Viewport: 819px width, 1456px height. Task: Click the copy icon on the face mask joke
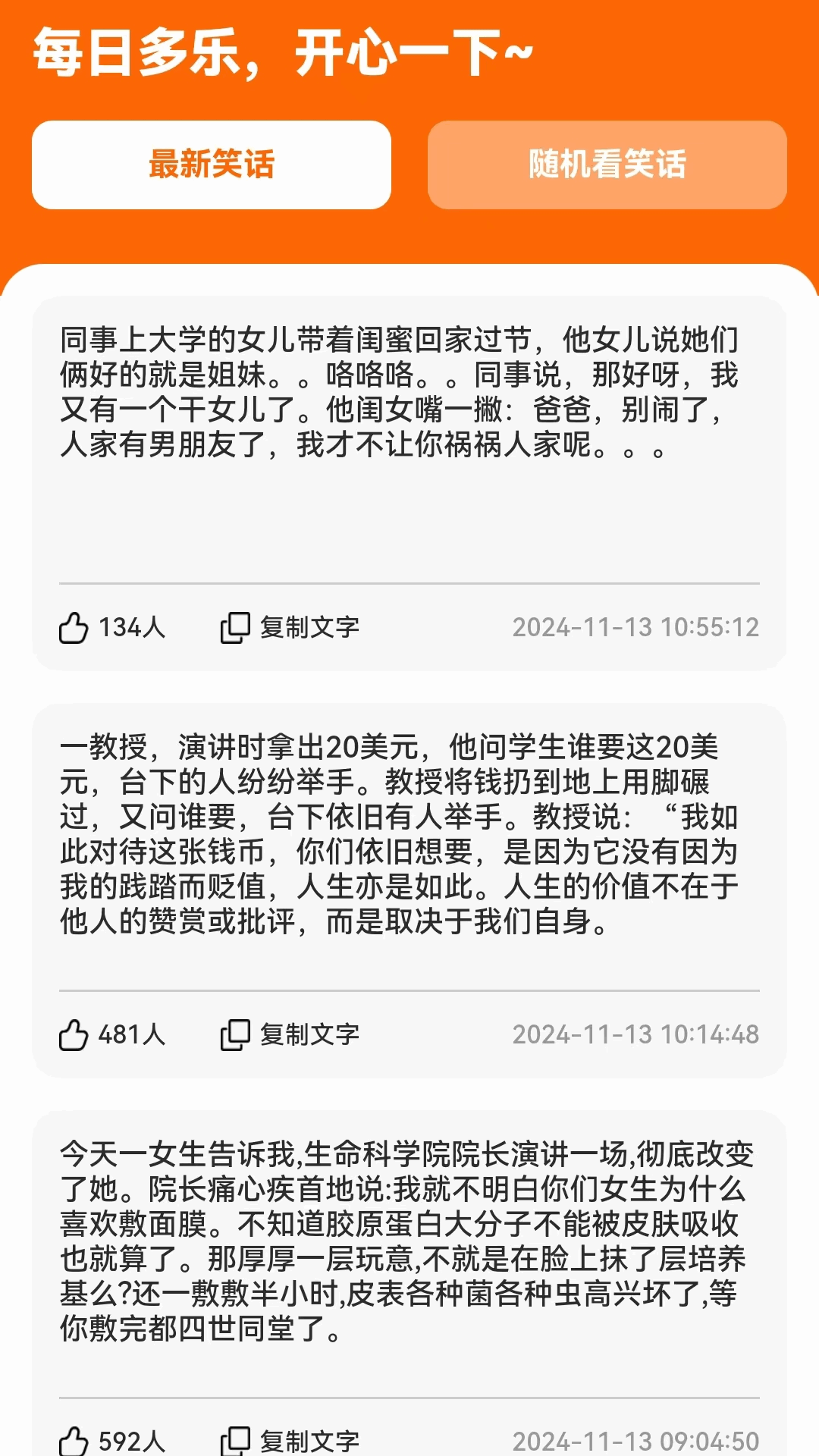pyautogui.click(x=235, y=1438)
